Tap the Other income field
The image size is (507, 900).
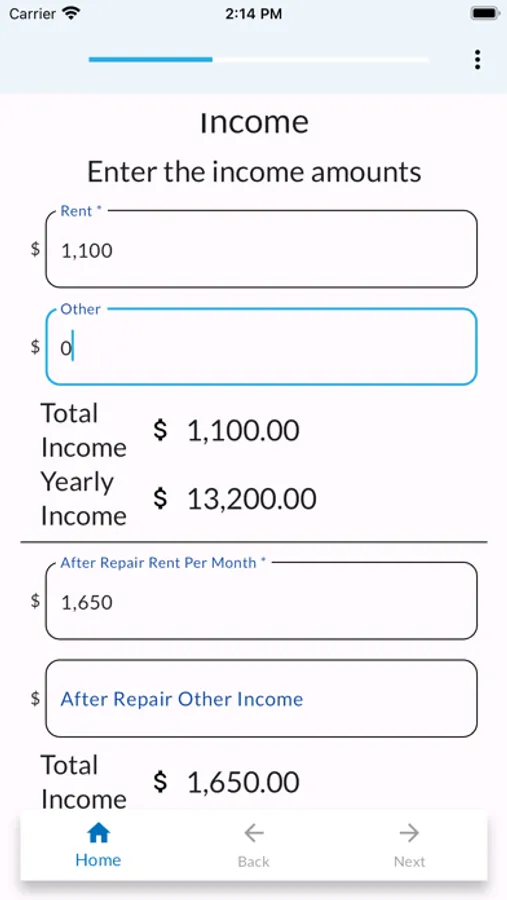click(x=261, y=347)
